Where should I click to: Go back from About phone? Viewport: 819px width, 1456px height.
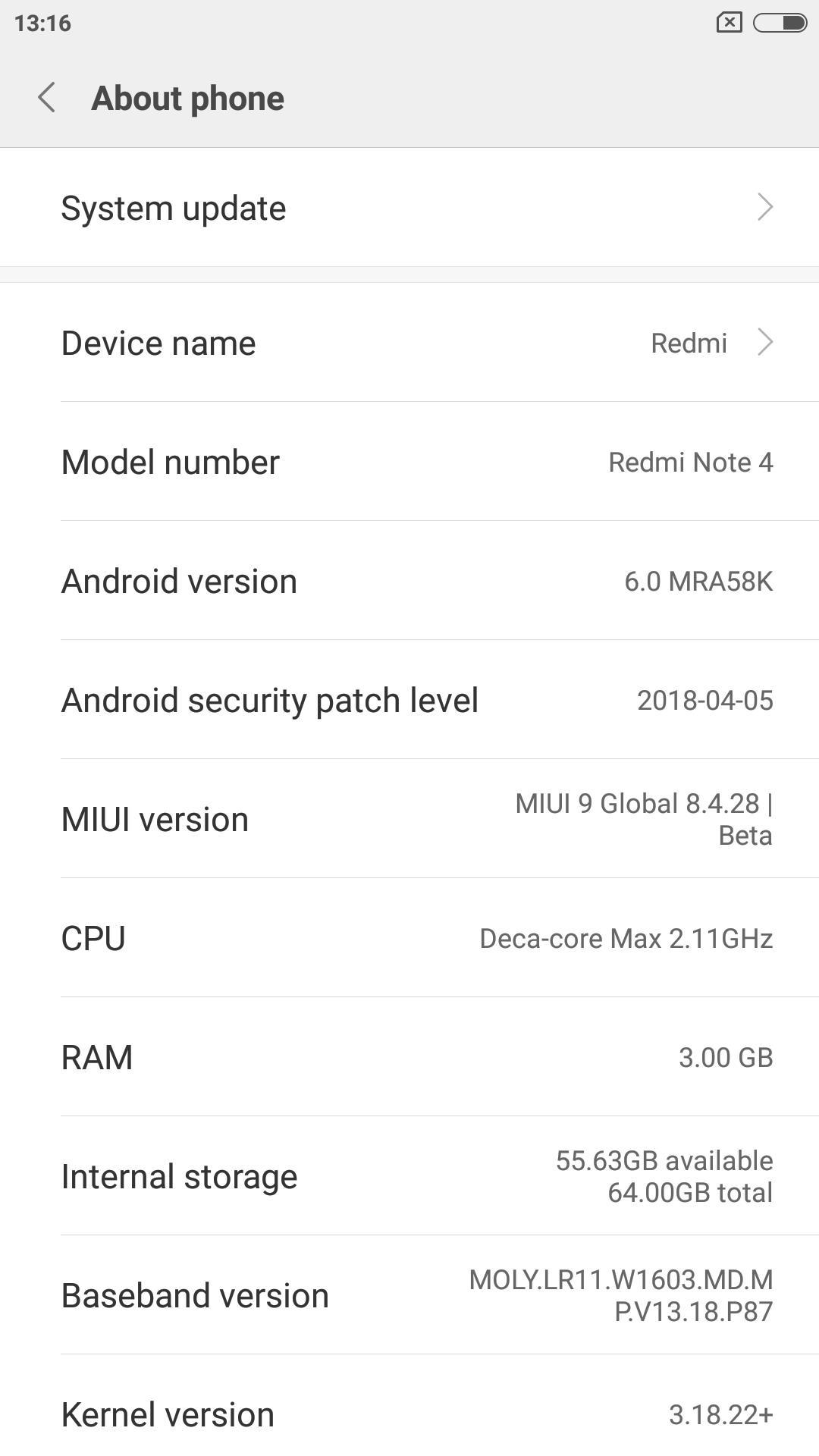point(47,98)
